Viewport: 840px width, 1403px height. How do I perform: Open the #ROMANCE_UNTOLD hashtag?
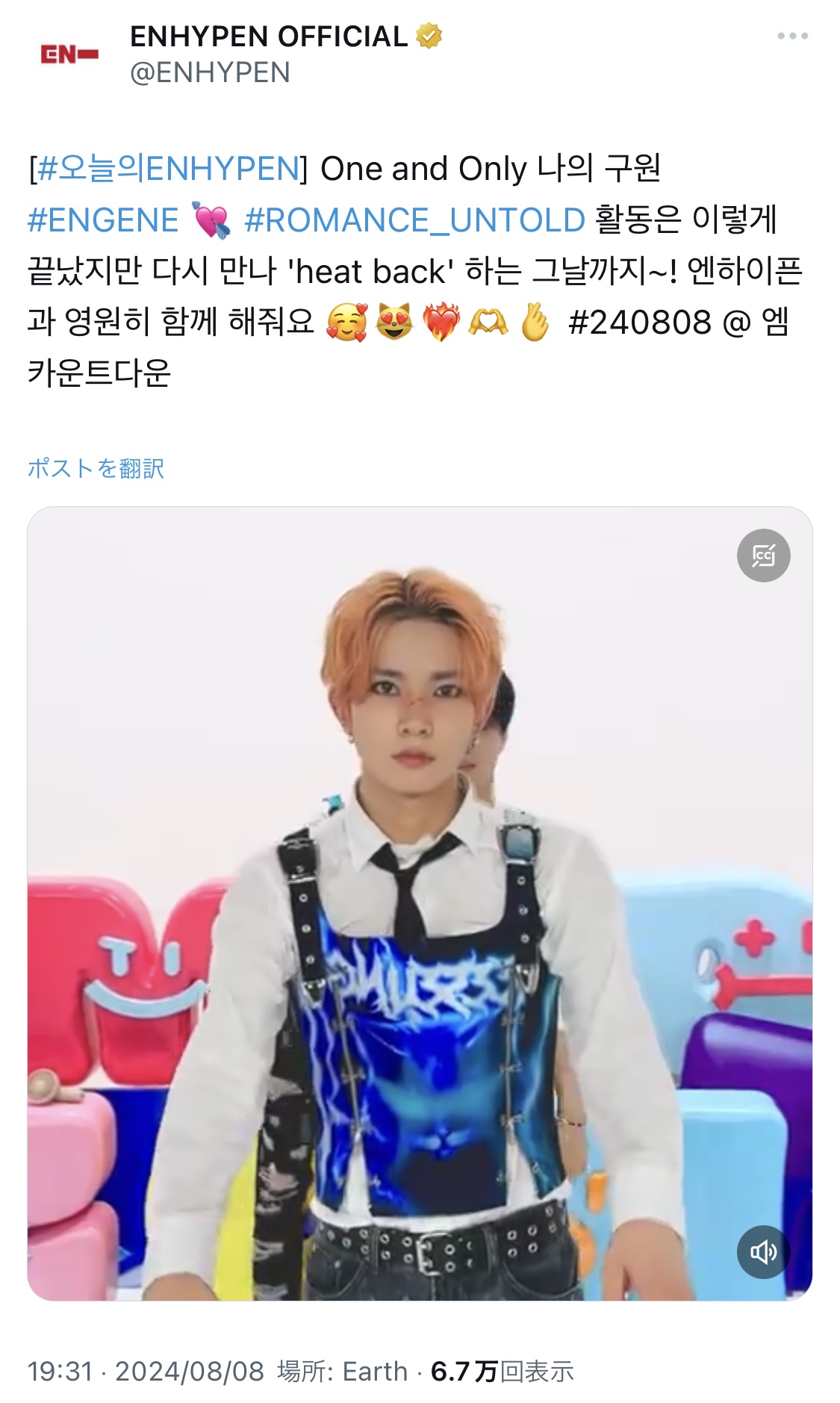coord(415,220)
